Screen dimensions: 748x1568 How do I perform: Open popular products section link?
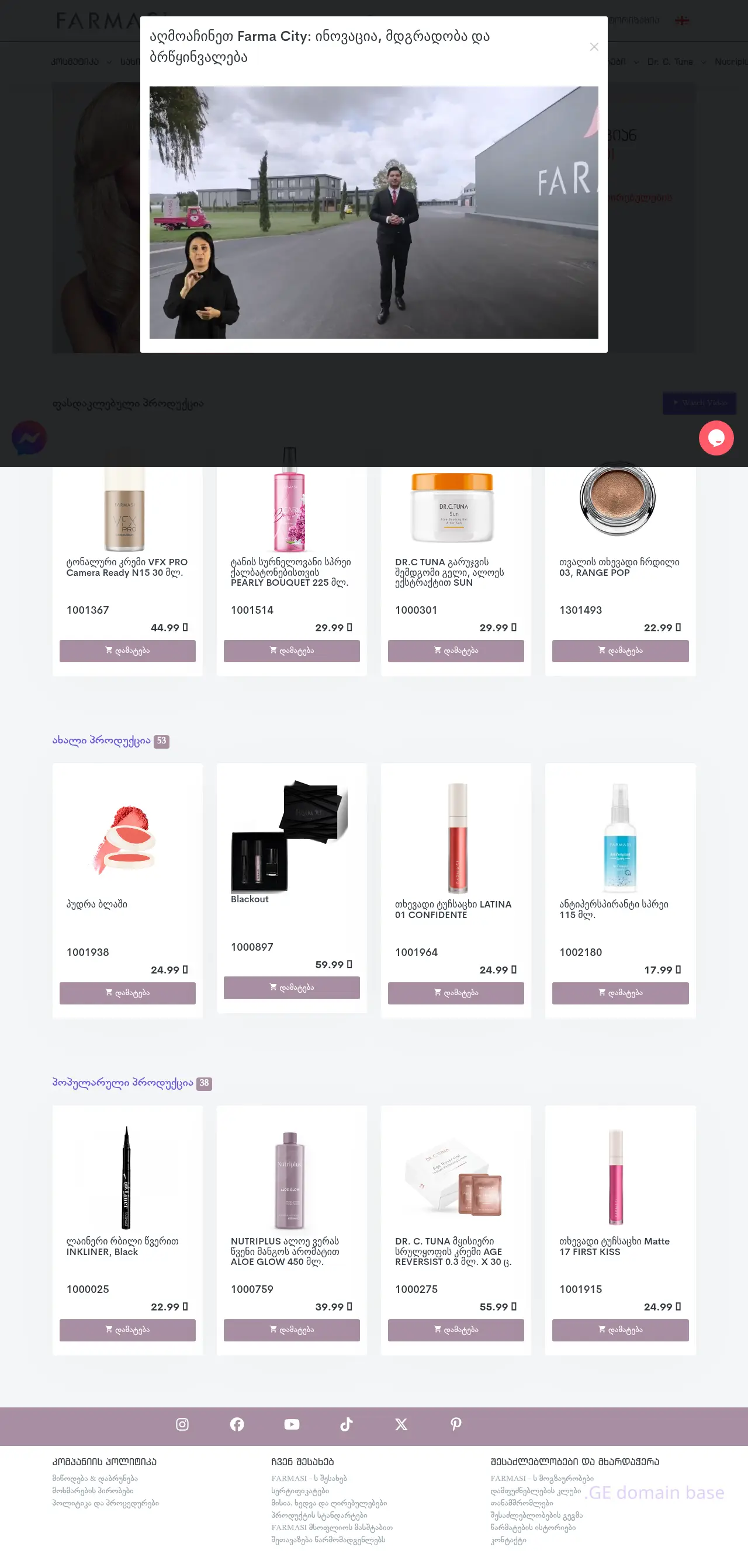pos(123,1083)
